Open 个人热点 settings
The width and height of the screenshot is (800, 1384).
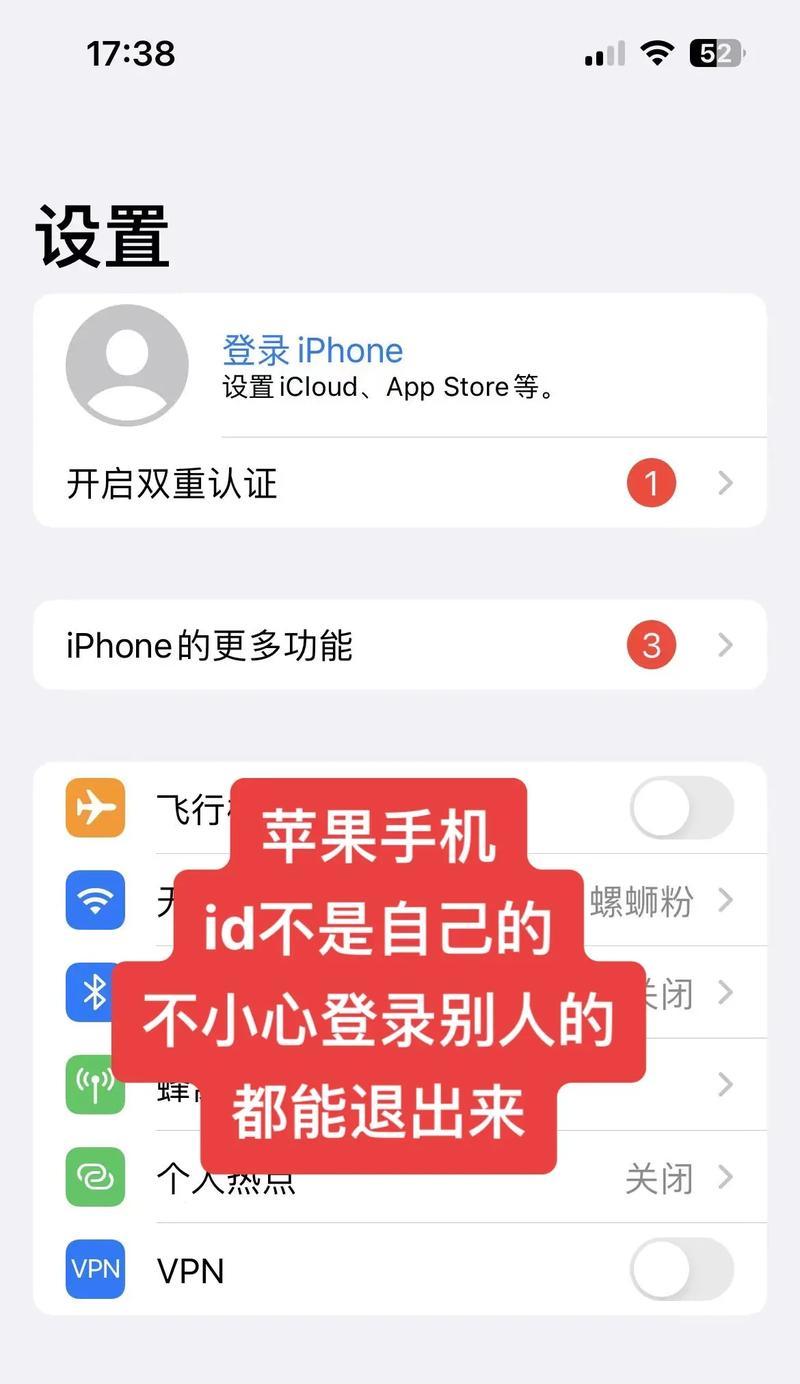400,1177
